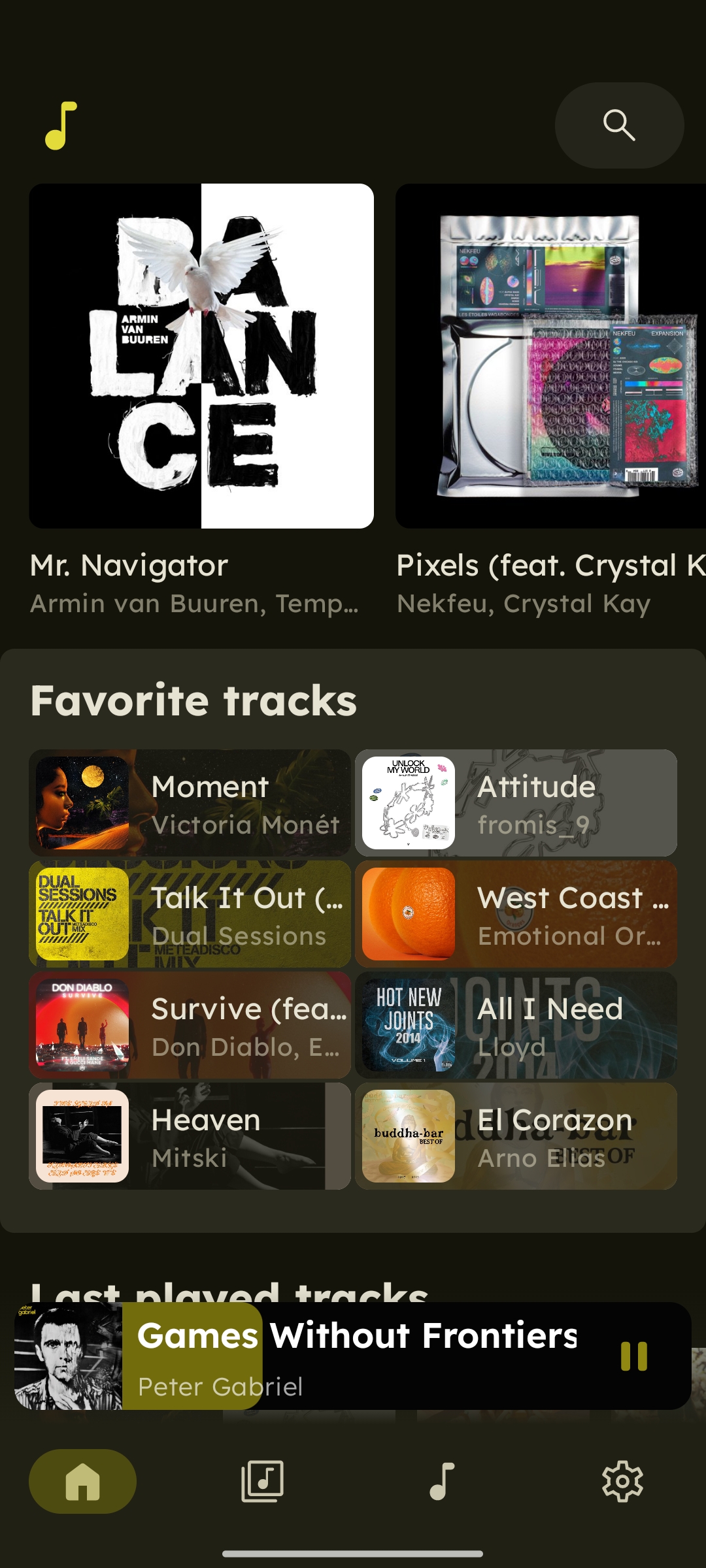Expand the Games Without Frontiers mini player

[353, 1356]
